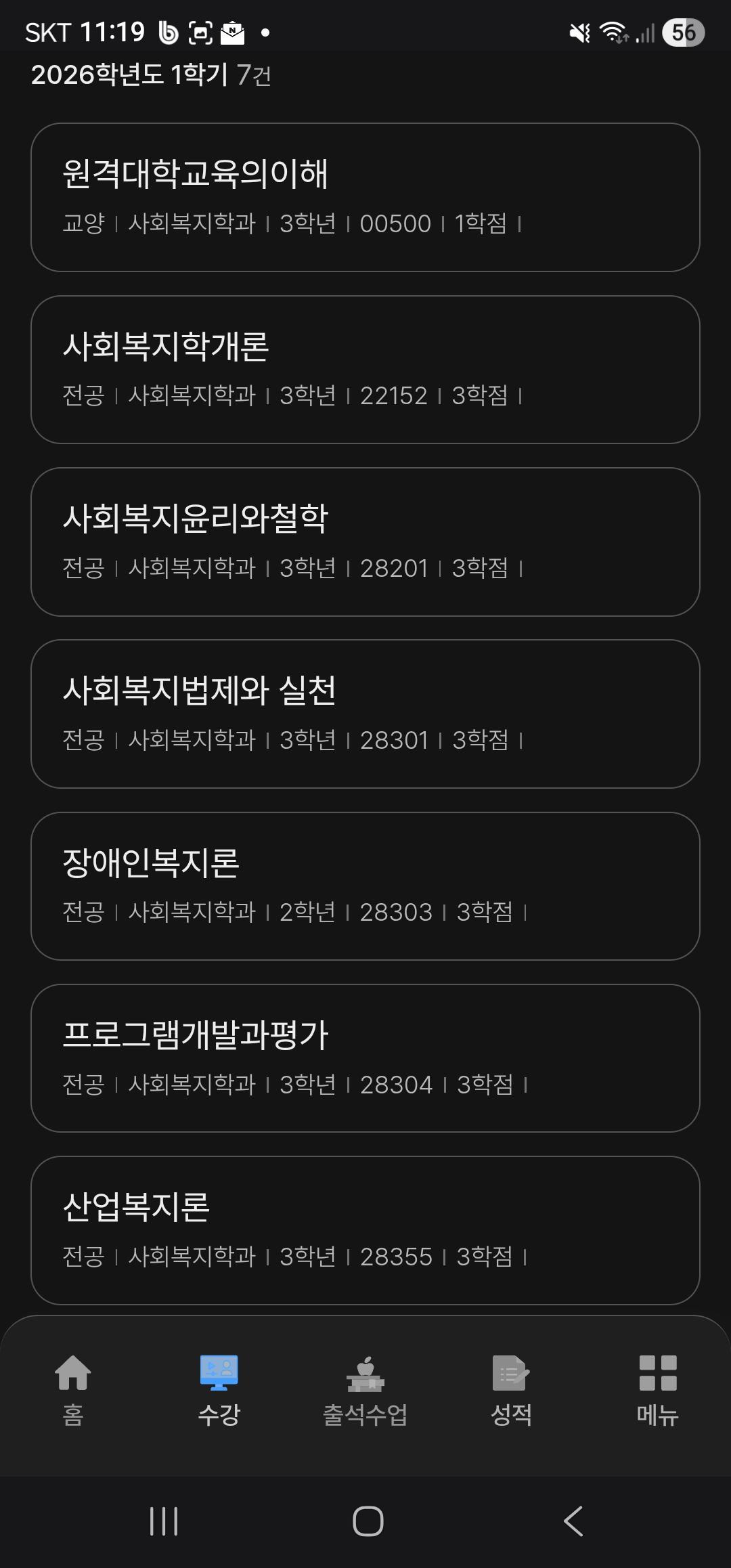The image size is (731, 1568).
Task: Tap the 프로그램개발과평가 course card
Action: point(365,1056)
